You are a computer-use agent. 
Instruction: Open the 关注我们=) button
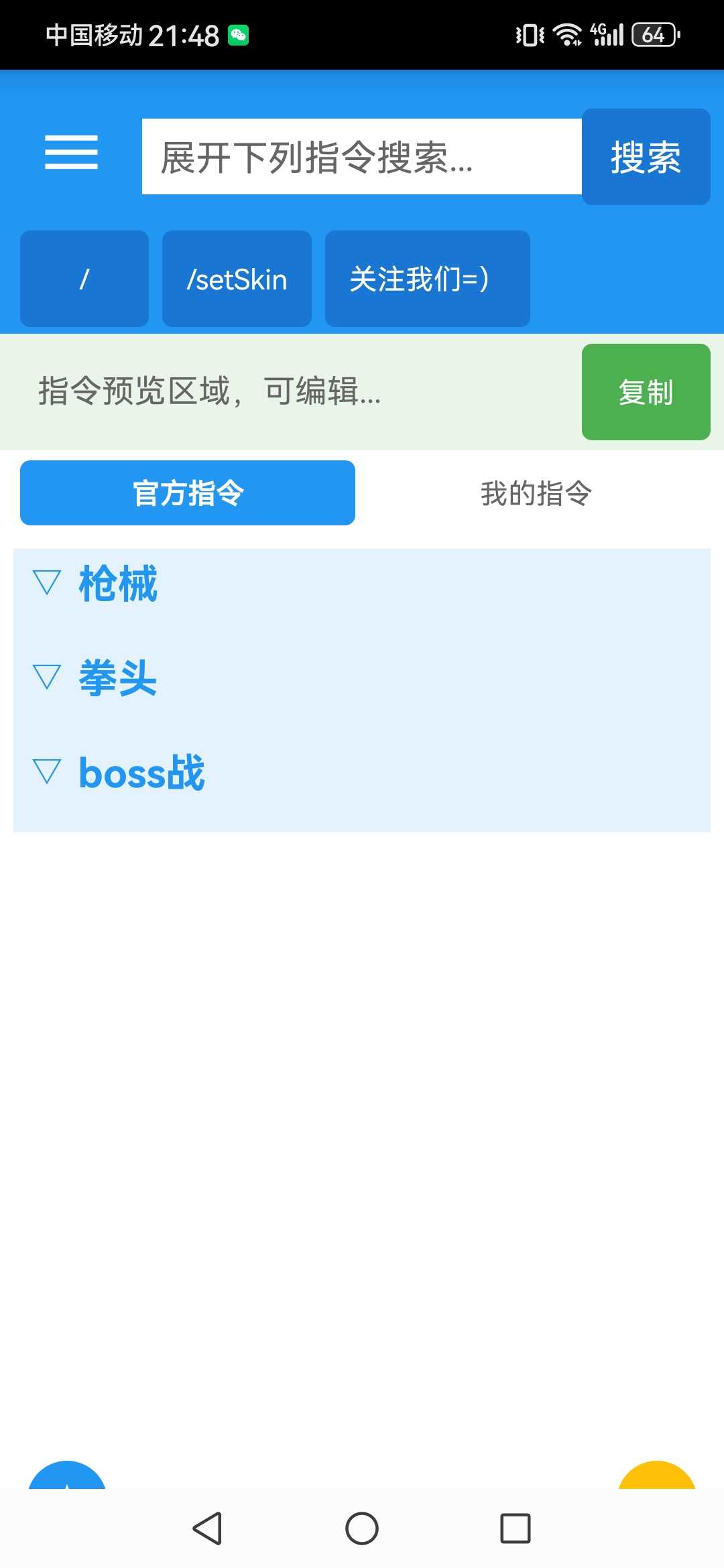click(x=427, y=279)
